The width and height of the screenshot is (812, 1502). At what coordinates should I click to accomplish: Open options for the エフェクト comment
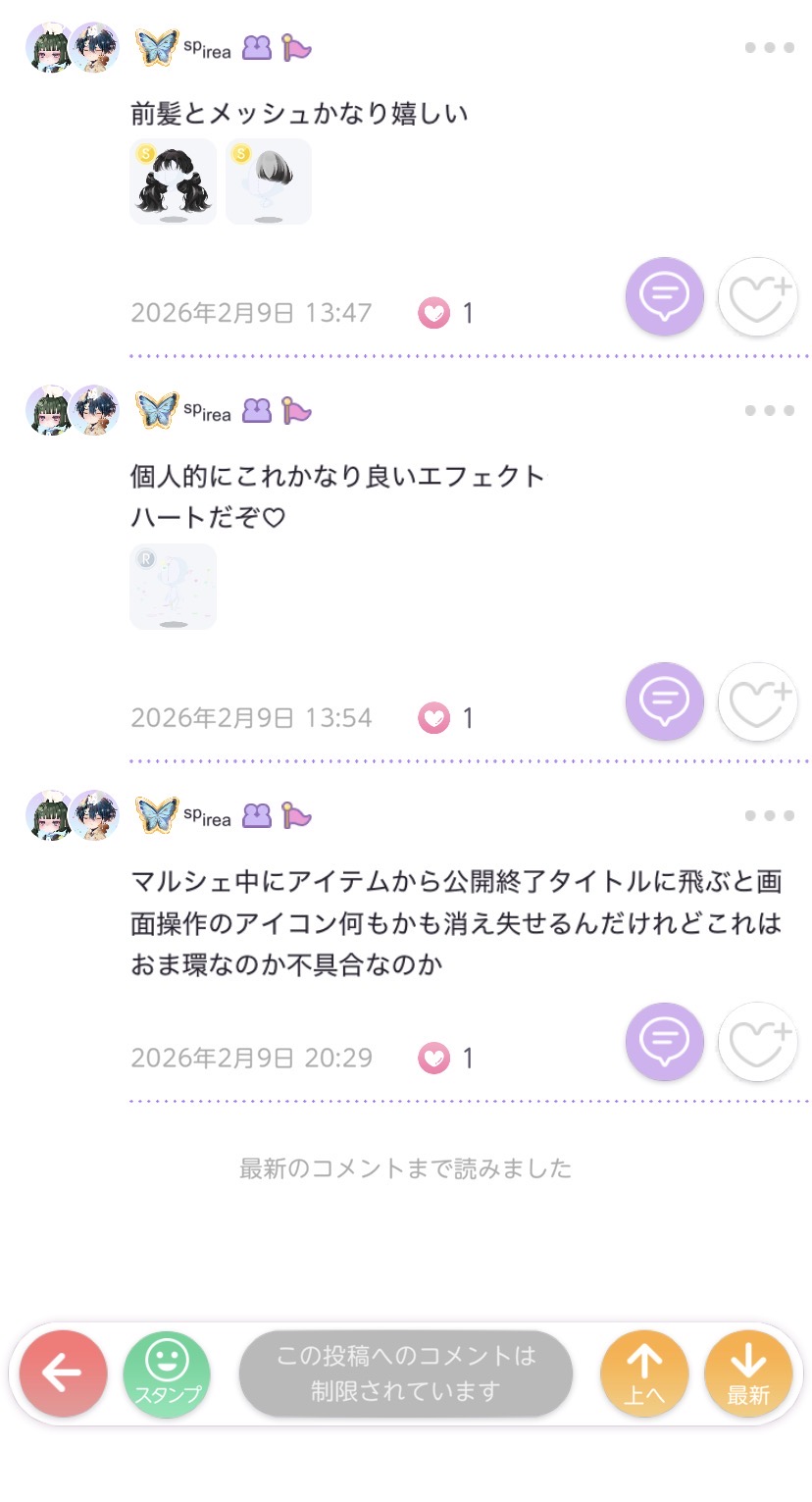769,410
